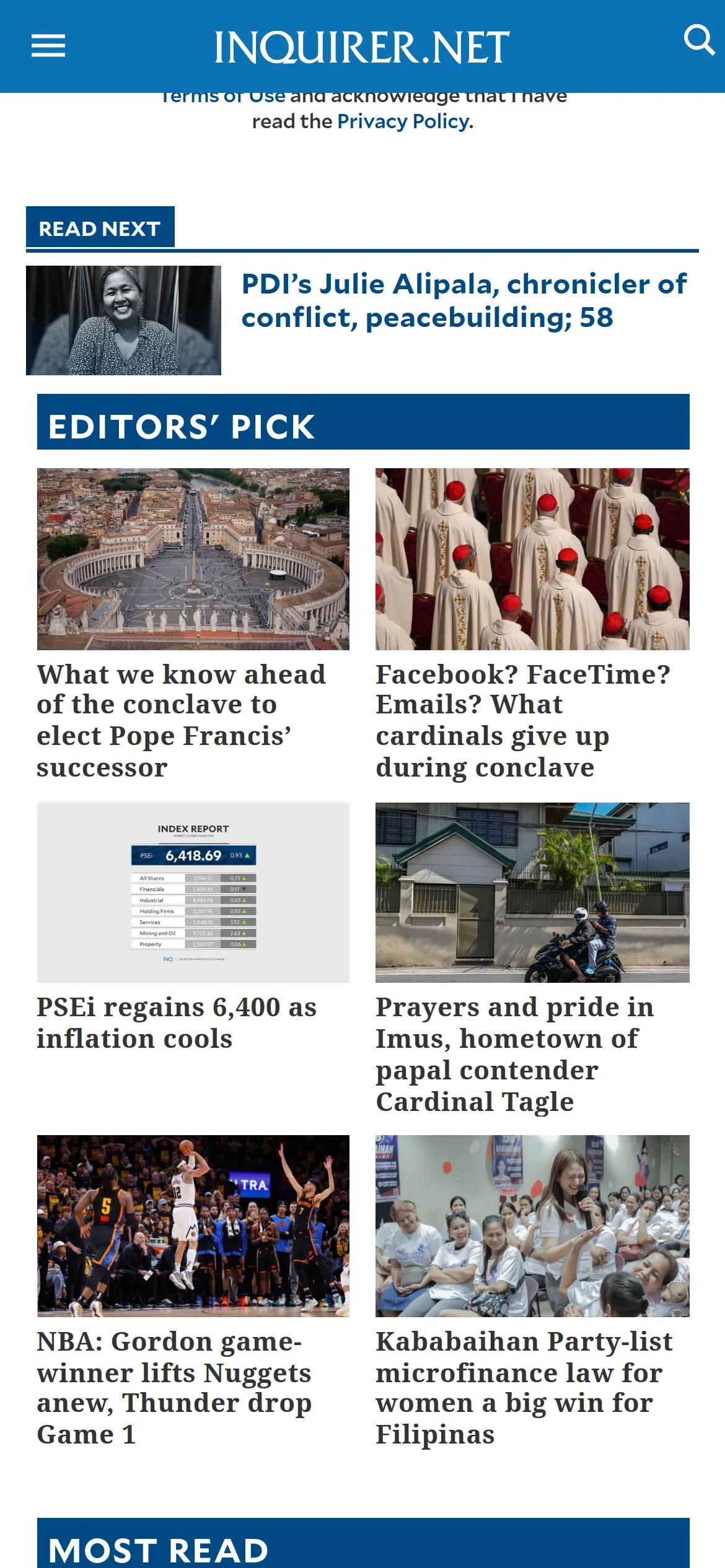Open PSEi regains 6,400 article
Viewport: 725px width, 1568px height.
(x=177, y=1022)
